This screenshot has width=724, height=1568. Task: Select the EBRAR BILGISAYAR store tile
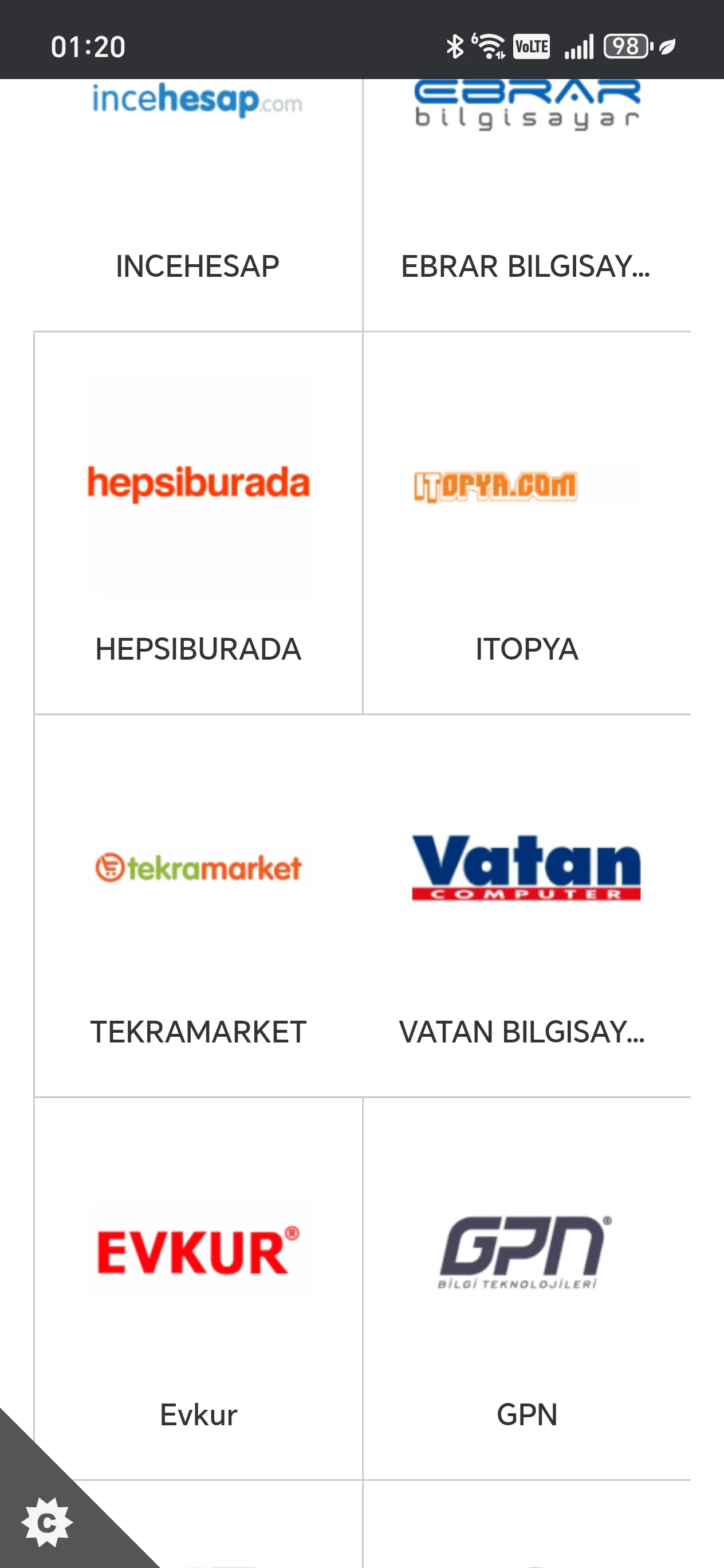pyautogui.click(x=526, y=201)
